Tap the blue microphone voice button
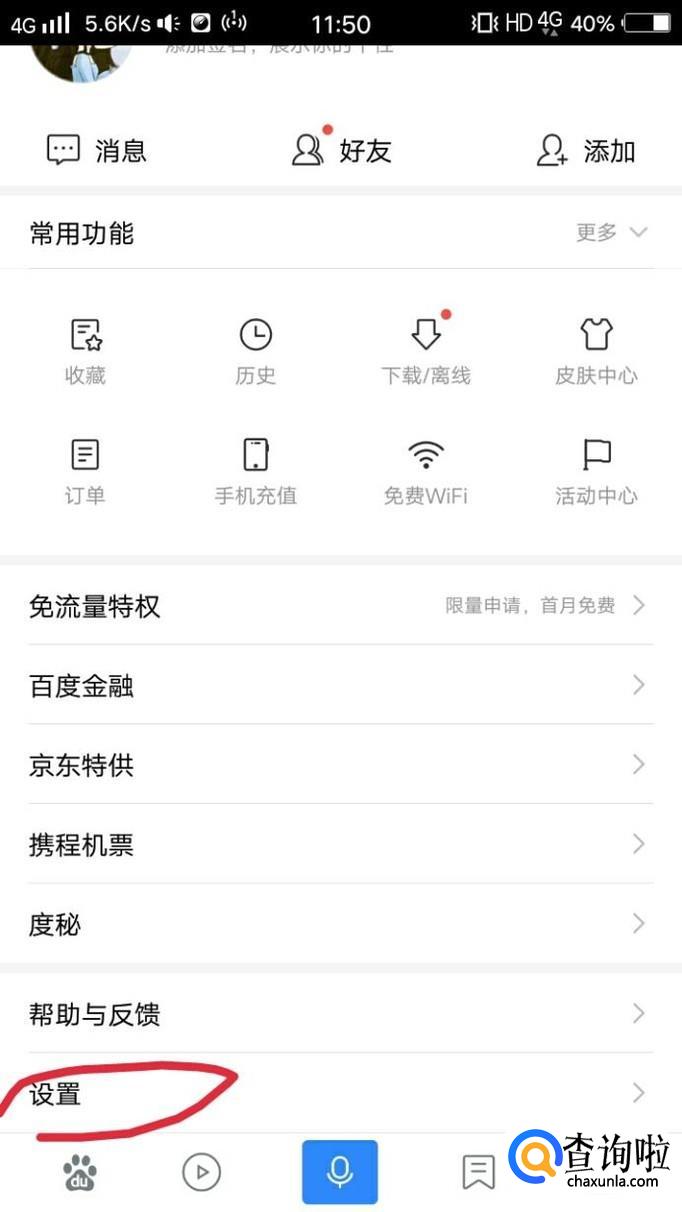 (x=340, y=1171)
